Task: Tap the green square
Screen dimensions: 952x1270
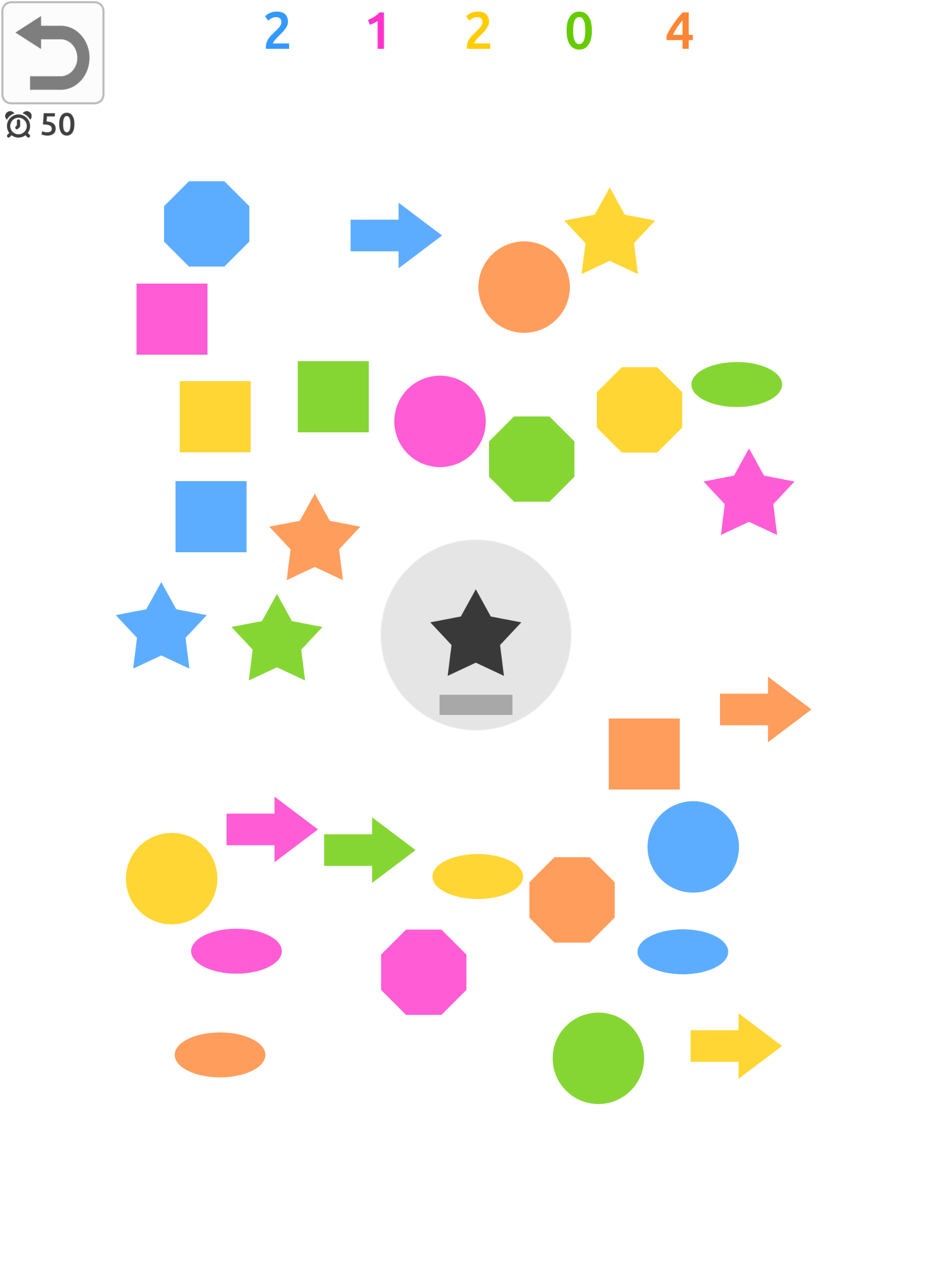Action: pyautogui.click(x=333, y=397)
